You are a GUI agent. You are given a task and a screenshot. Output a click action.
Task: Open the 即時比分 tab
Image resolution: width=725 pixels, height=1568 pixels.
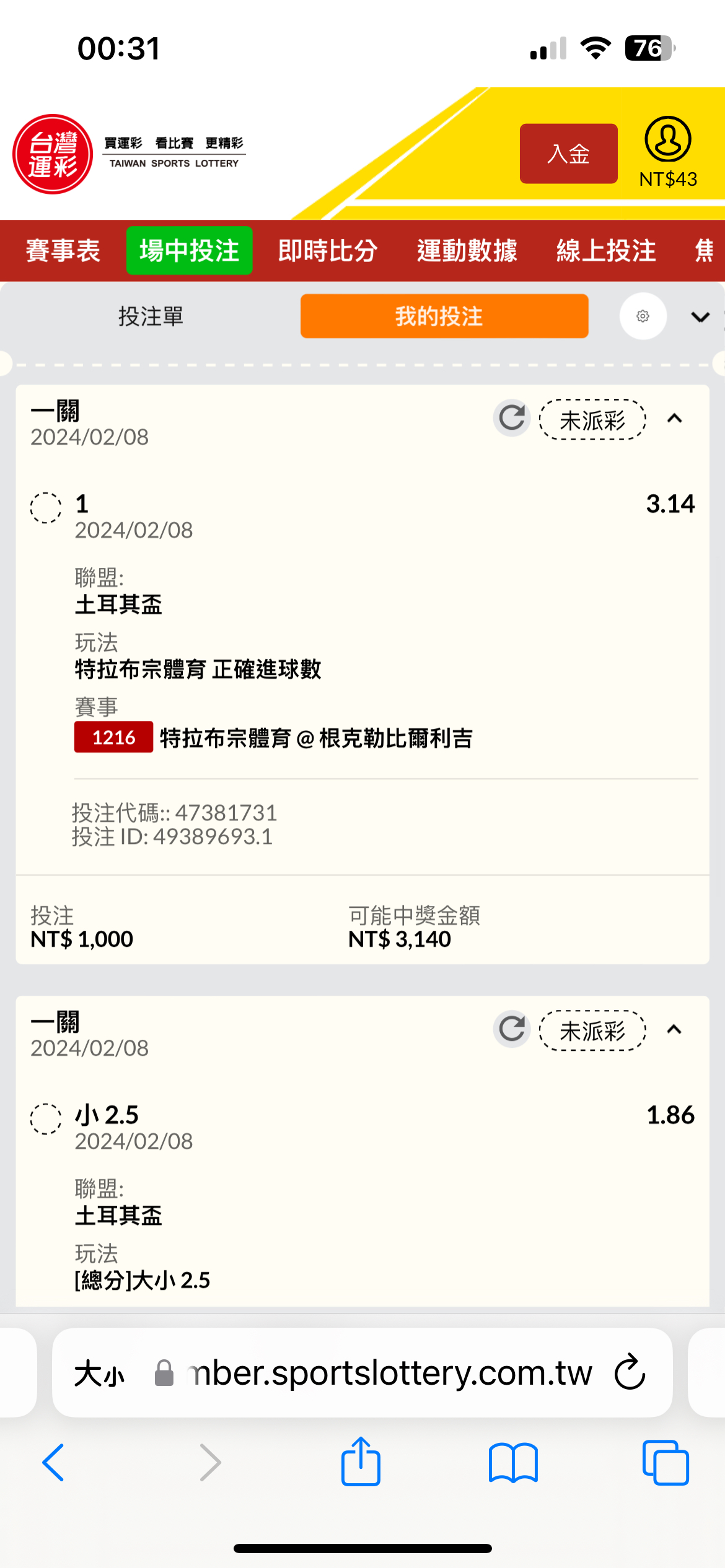[328, 251]
